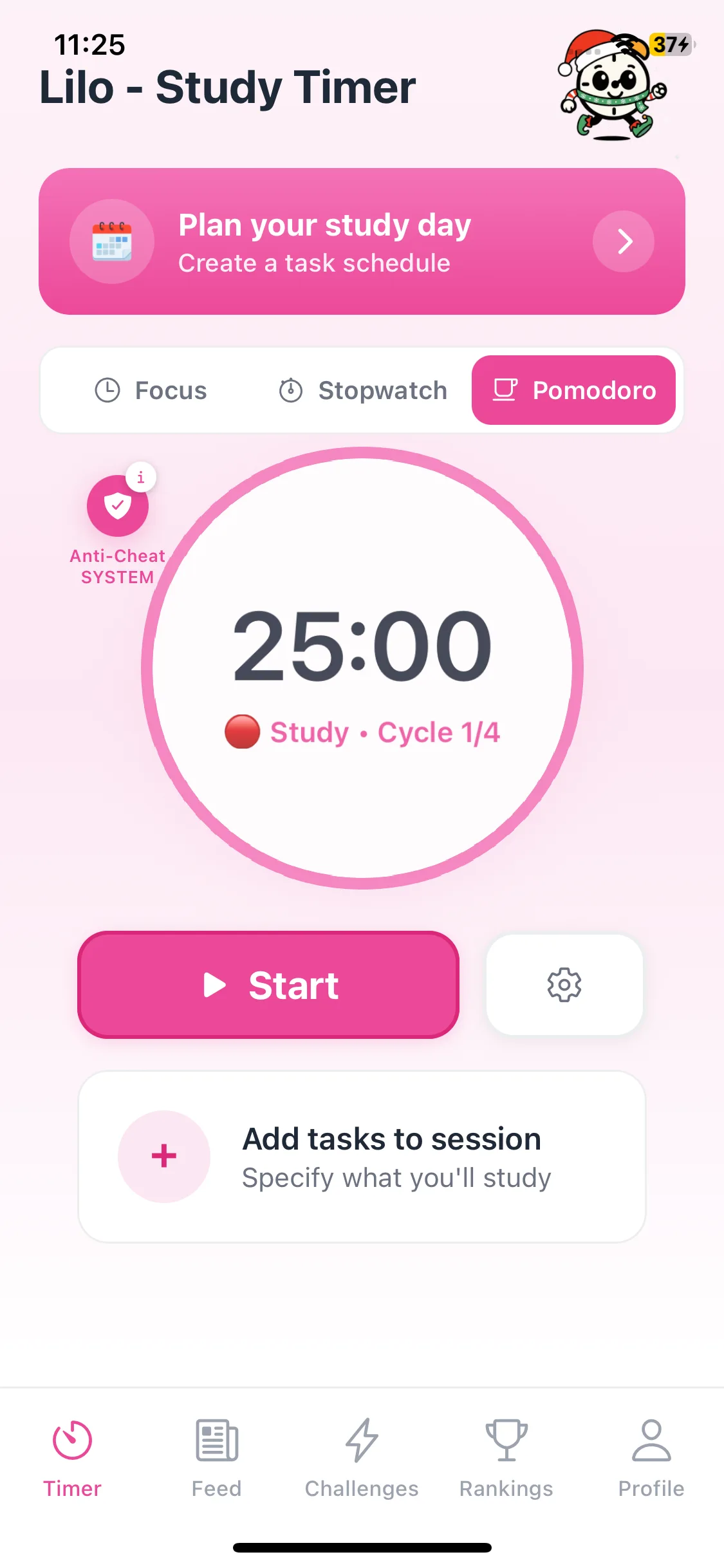View the Rankings tab
The height and width of the screenshot is (1568, 724).
pos(506,1459)
